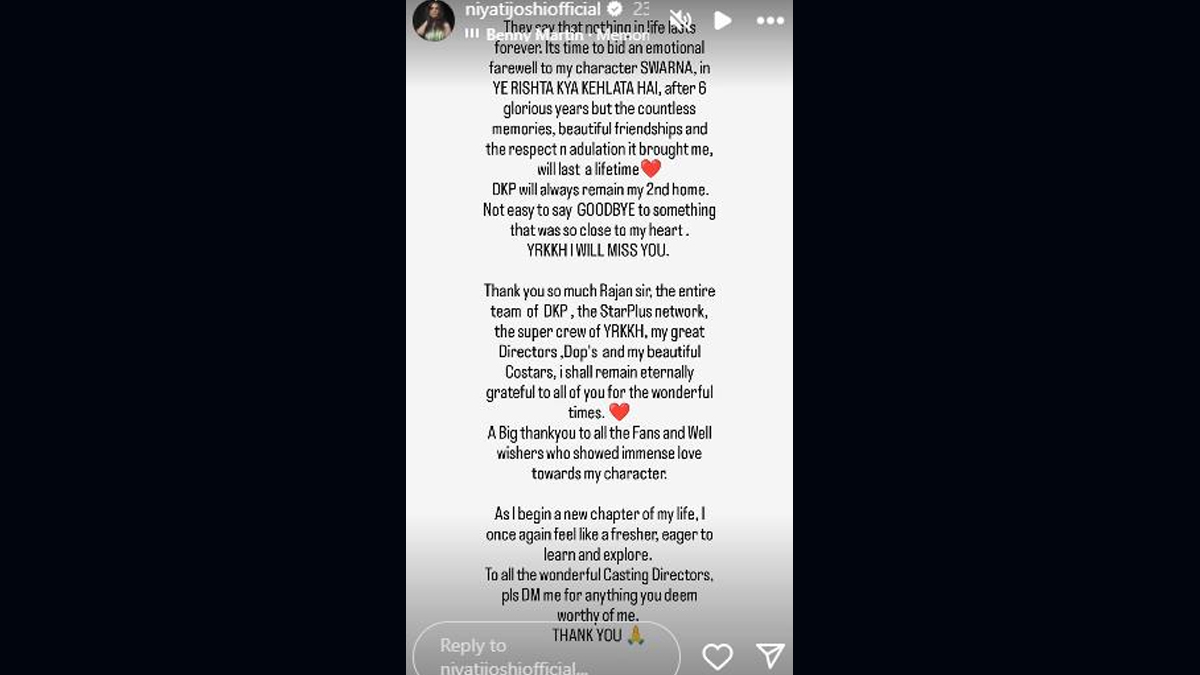Open the three-dot options menu
This screenshot has height=675, width=1200.
[x=769, y=20]
